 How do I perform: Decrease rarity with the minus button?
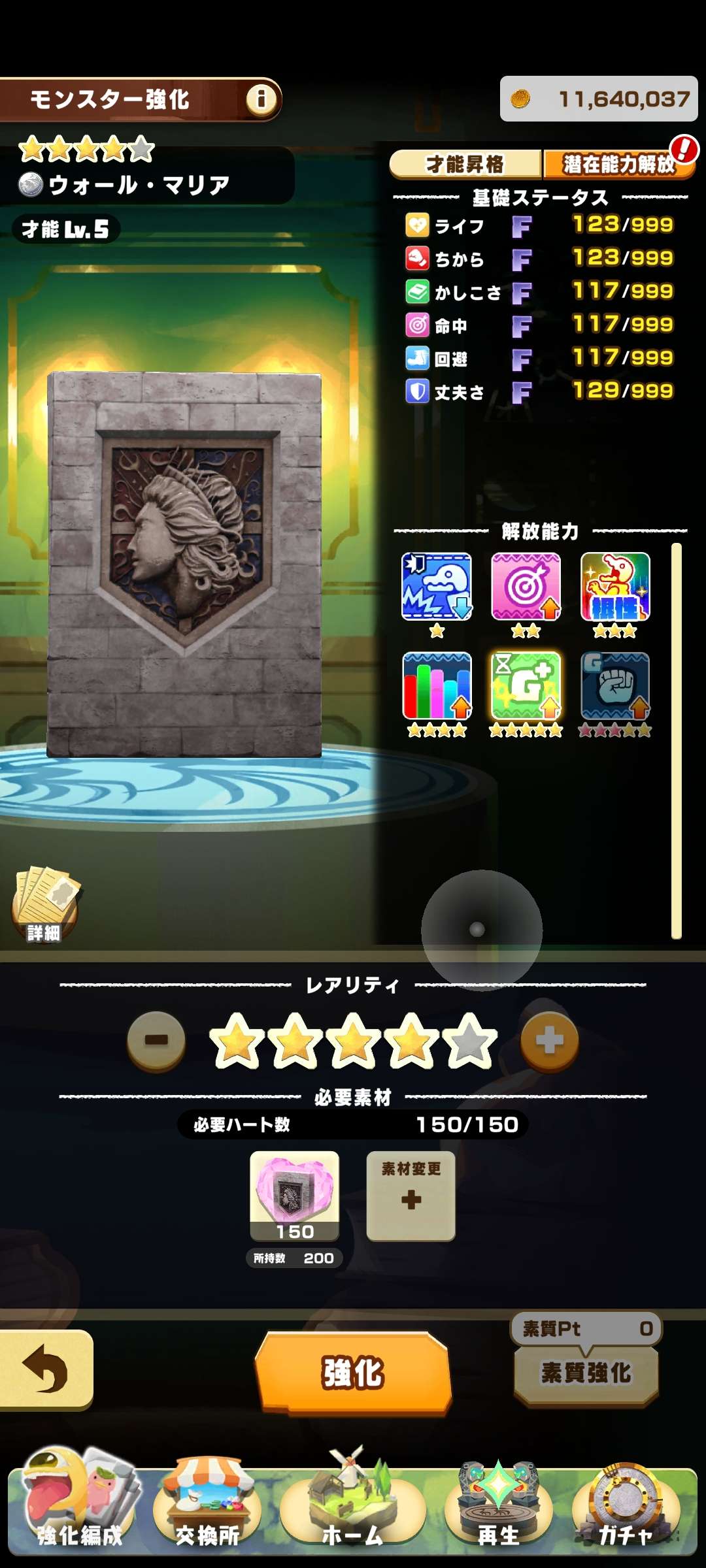pyautogui.click(x=156, y=1040)
